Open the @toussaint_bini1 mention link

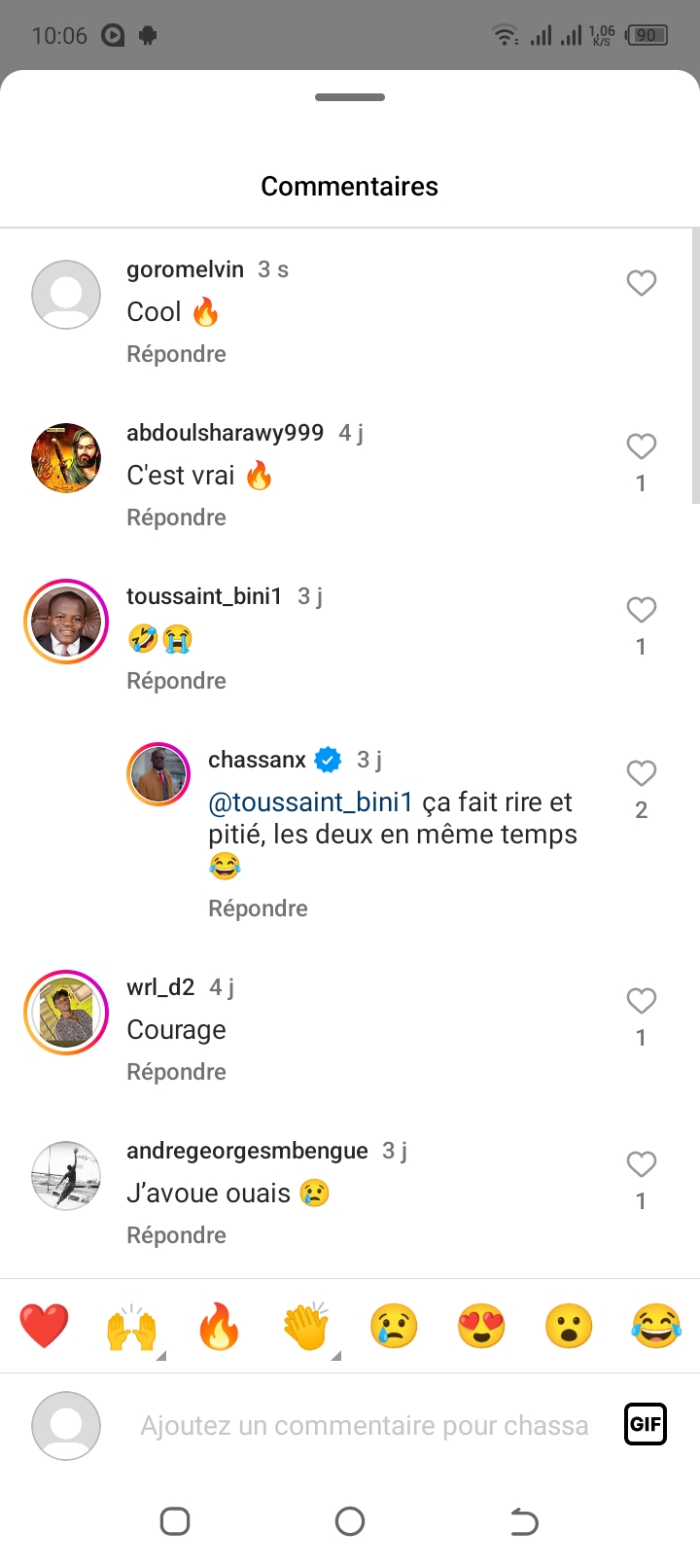pyautogui.click(x=311, y=802)
